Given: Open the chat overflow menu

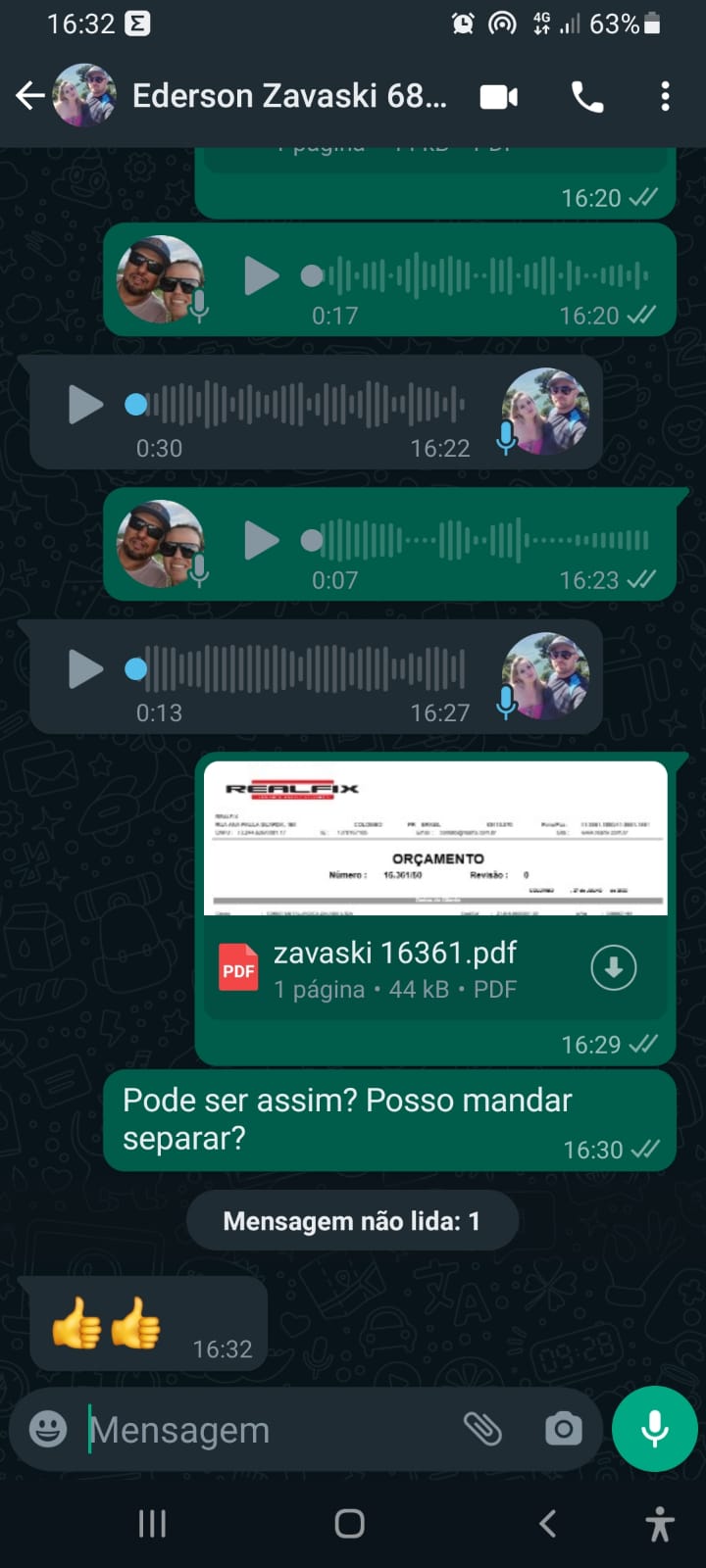Looking at the screenshot, I should click(665, 96).
